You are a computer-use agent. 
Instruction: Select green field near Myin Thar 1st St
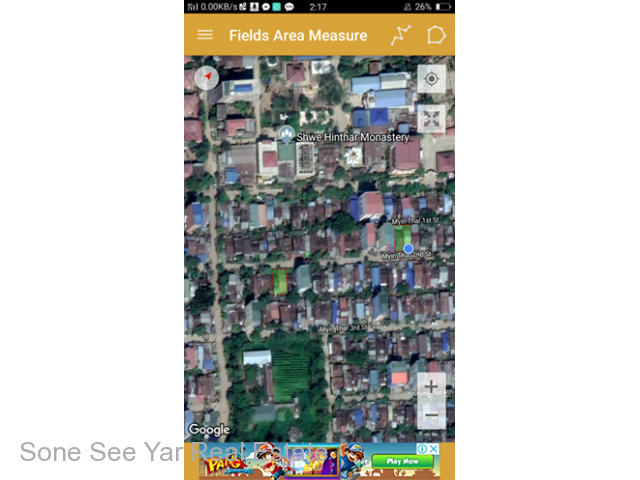(x=402, y=238)
